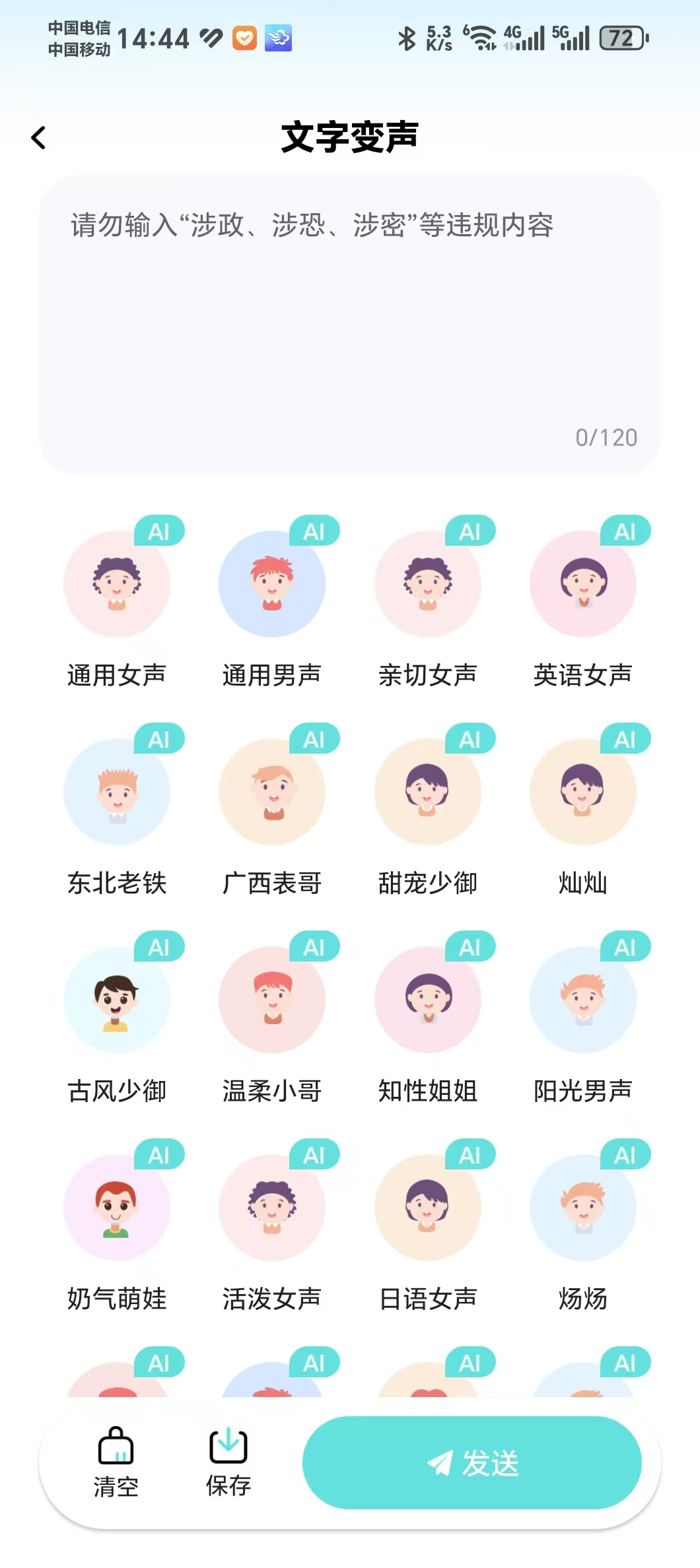Pick the 广西表哥 voice

click(272, 793)
